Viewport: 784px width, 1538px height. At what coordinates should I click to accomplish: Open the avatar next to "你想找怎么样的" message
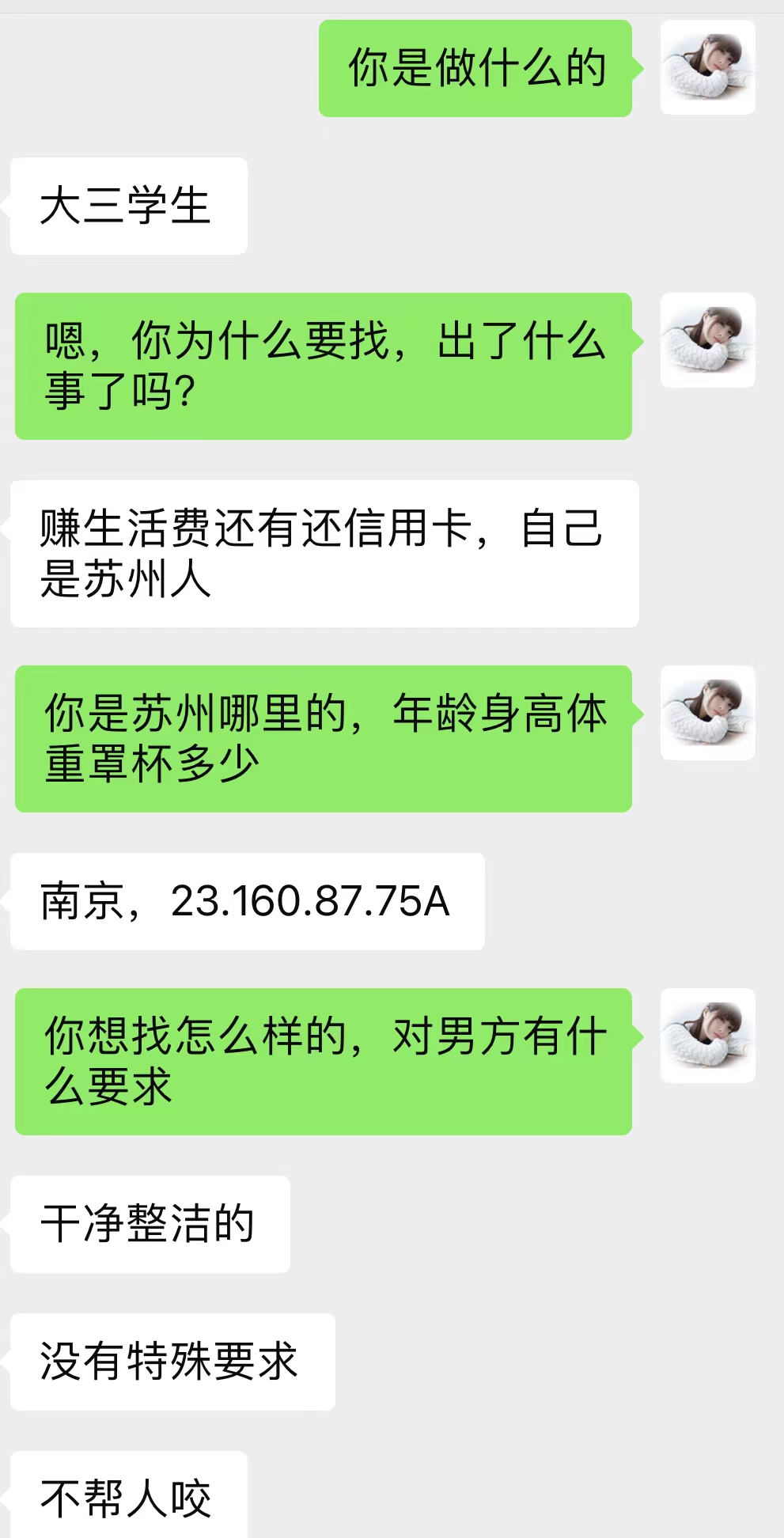pos(707,1036)
